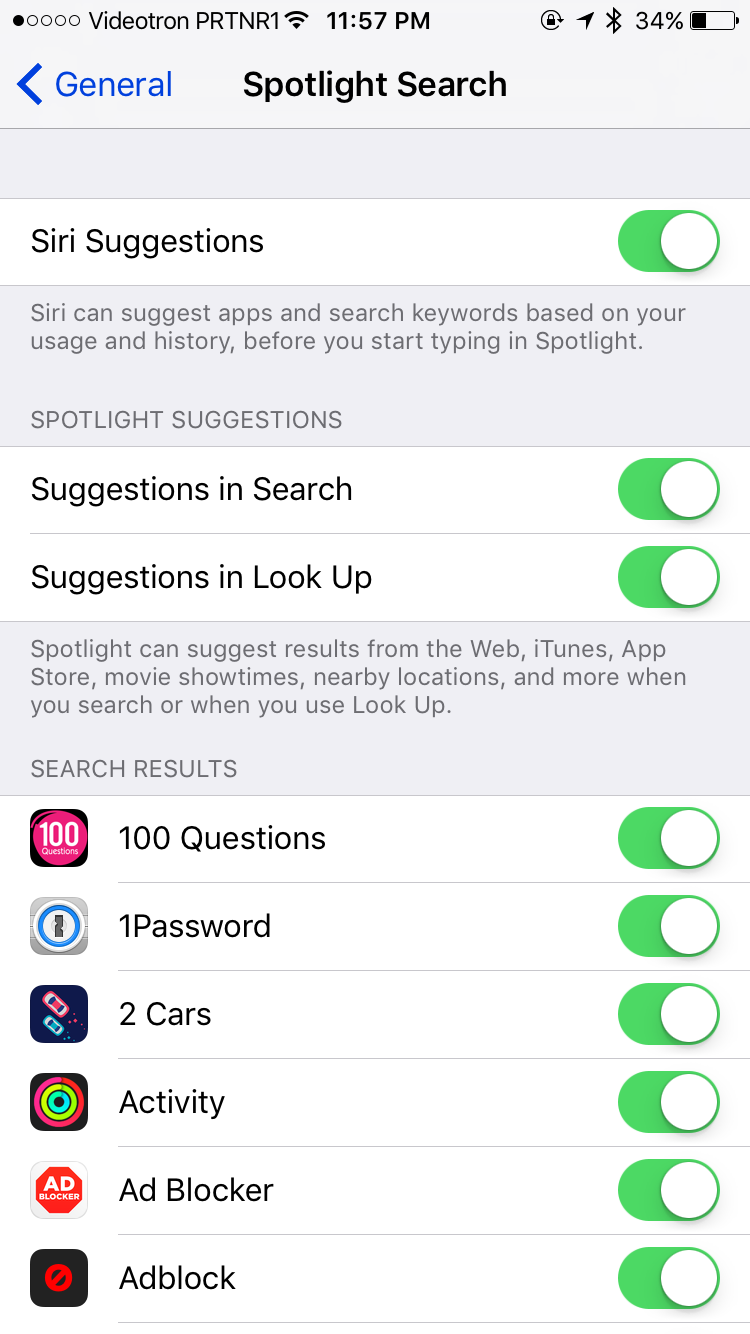Toggle the 2 Cars switch
This screenshot has width=750, height=1334.
click(669, 1014)
